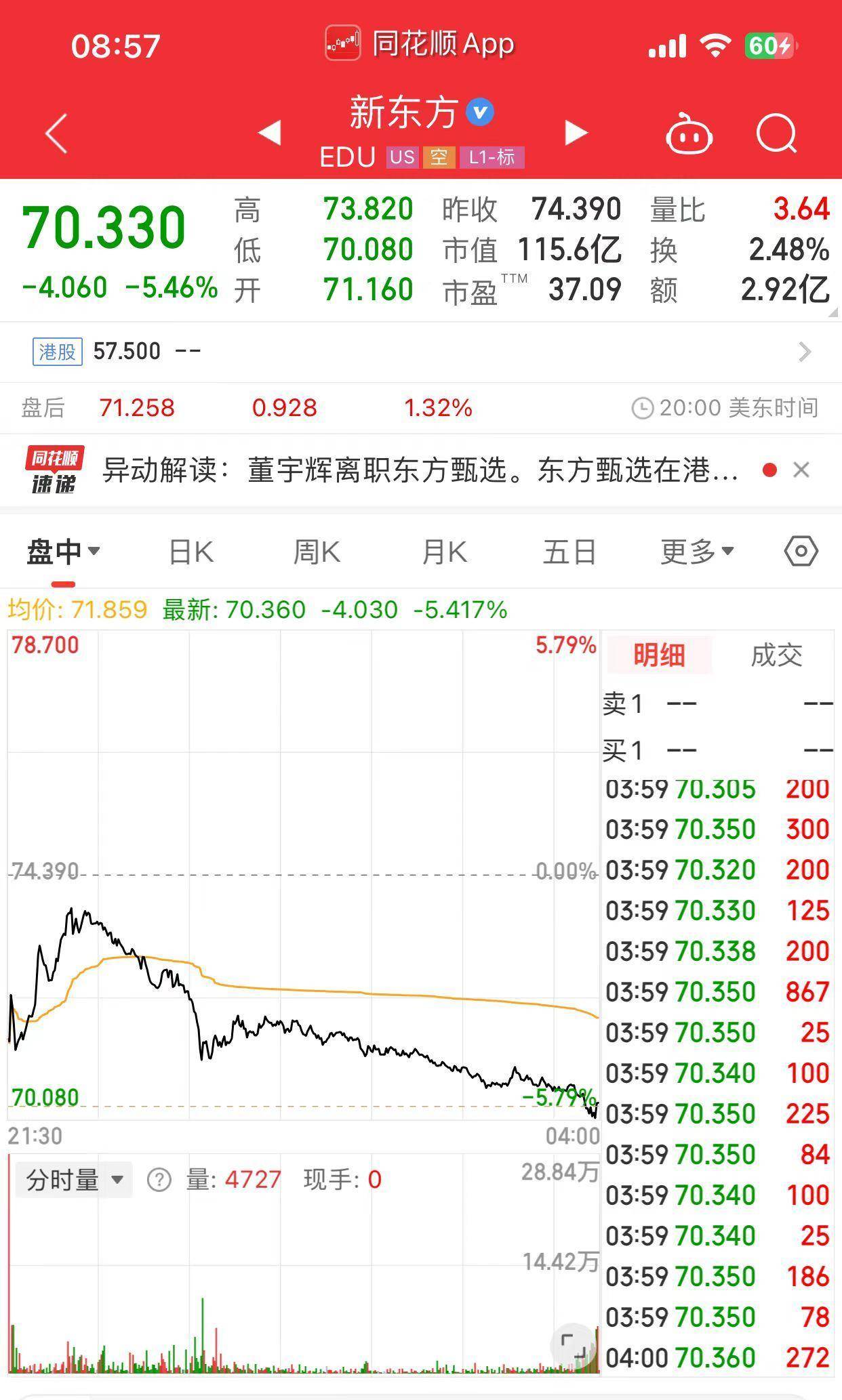Select the 成交 tab

pyautogui.click(x=776, y=655)
